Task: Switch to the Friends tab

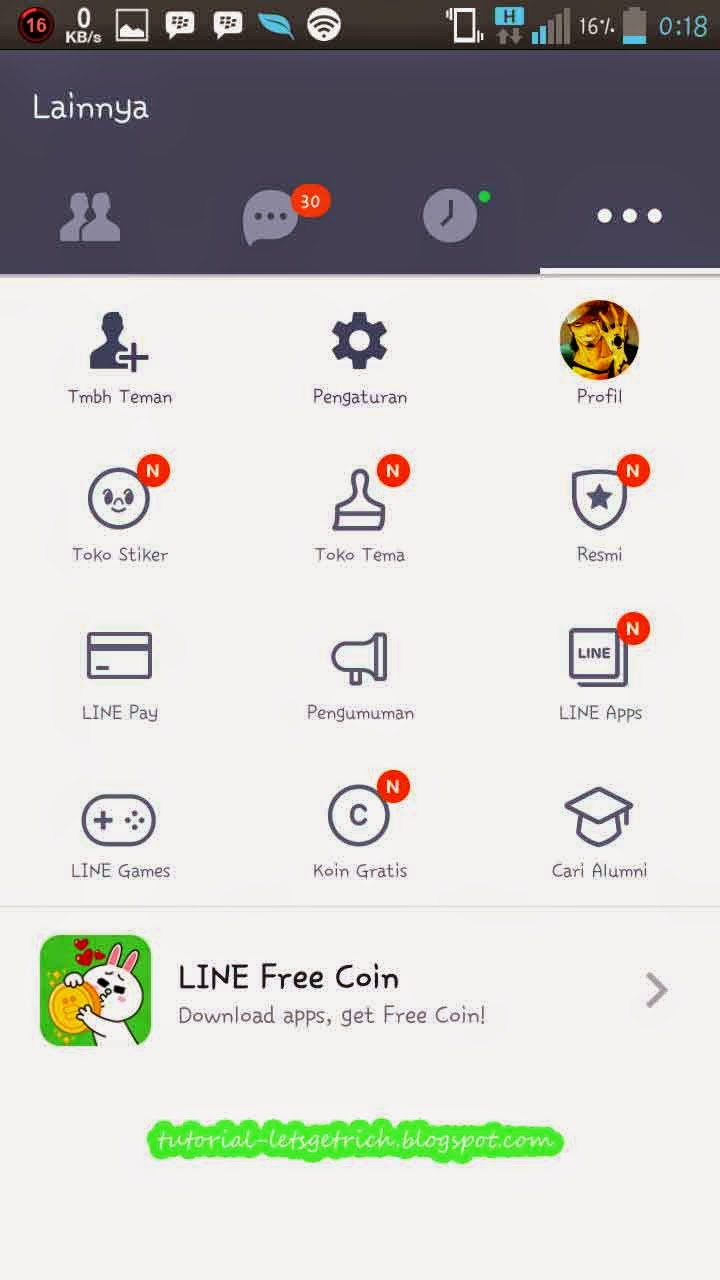Action: coord(90,215)
